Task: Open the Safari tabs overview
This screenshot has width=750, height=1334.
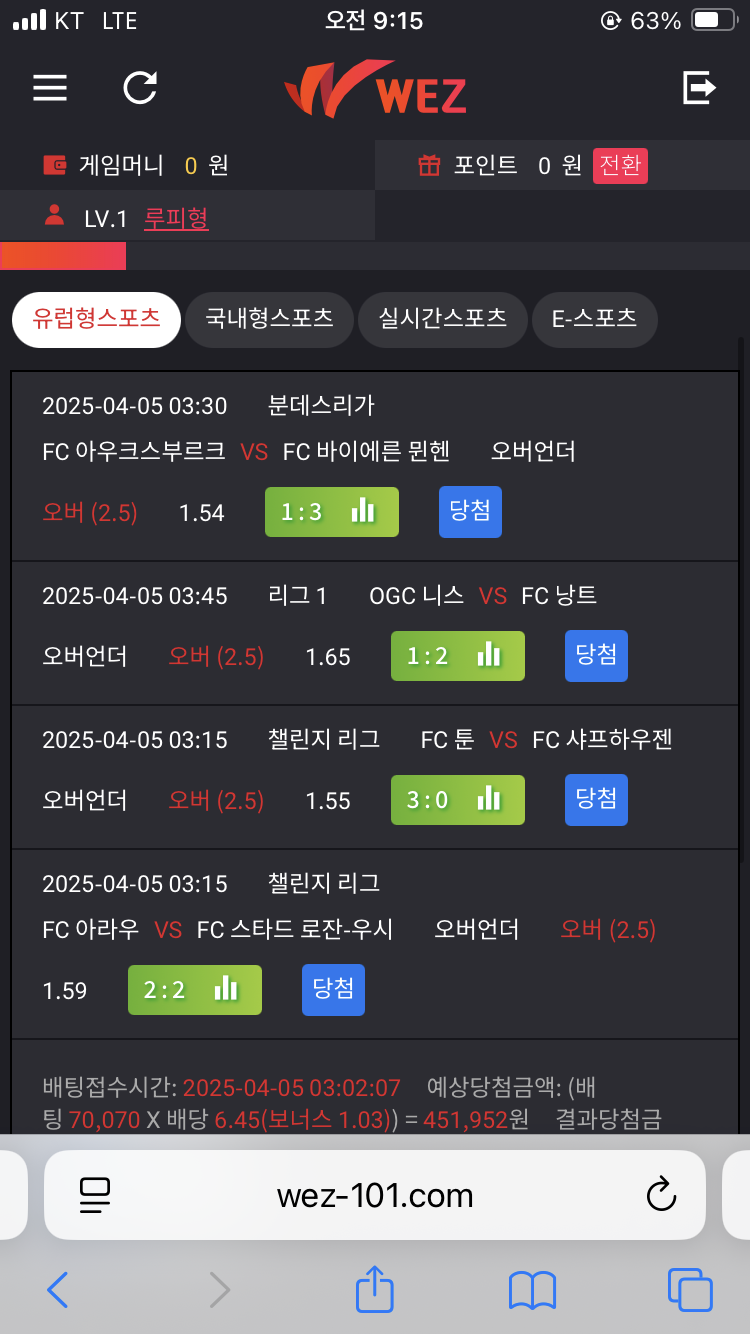Action: (690, 1290)
